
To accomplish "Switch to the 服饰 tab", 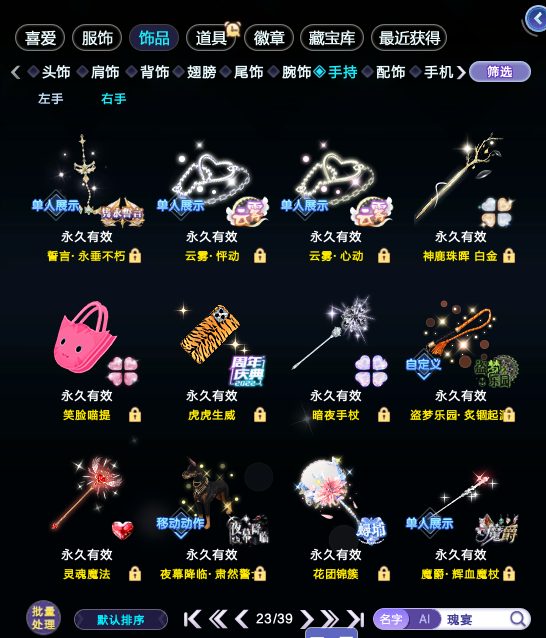I will (x=97, y=38).
